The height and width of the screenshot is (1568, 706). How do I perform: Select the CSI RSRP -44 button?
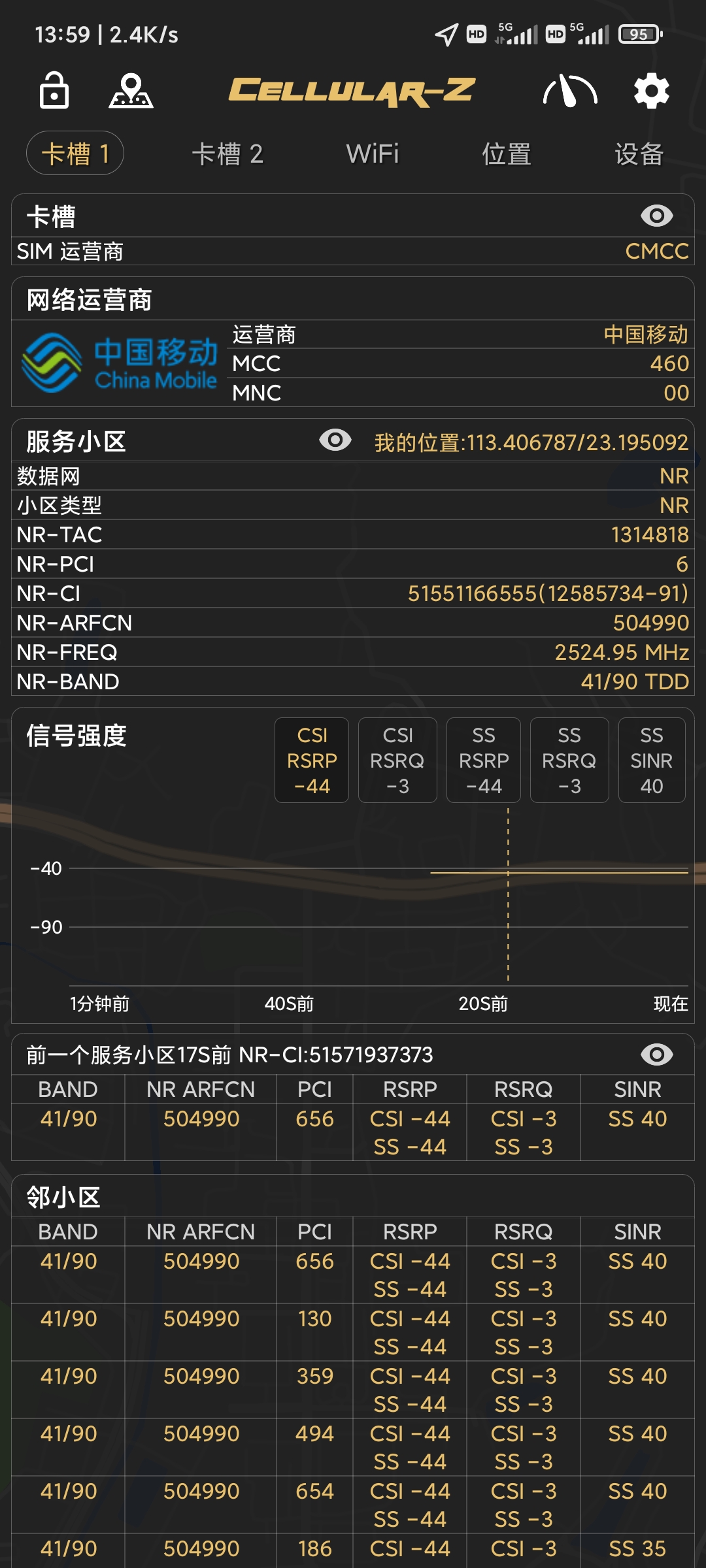(x=312, y=760)
